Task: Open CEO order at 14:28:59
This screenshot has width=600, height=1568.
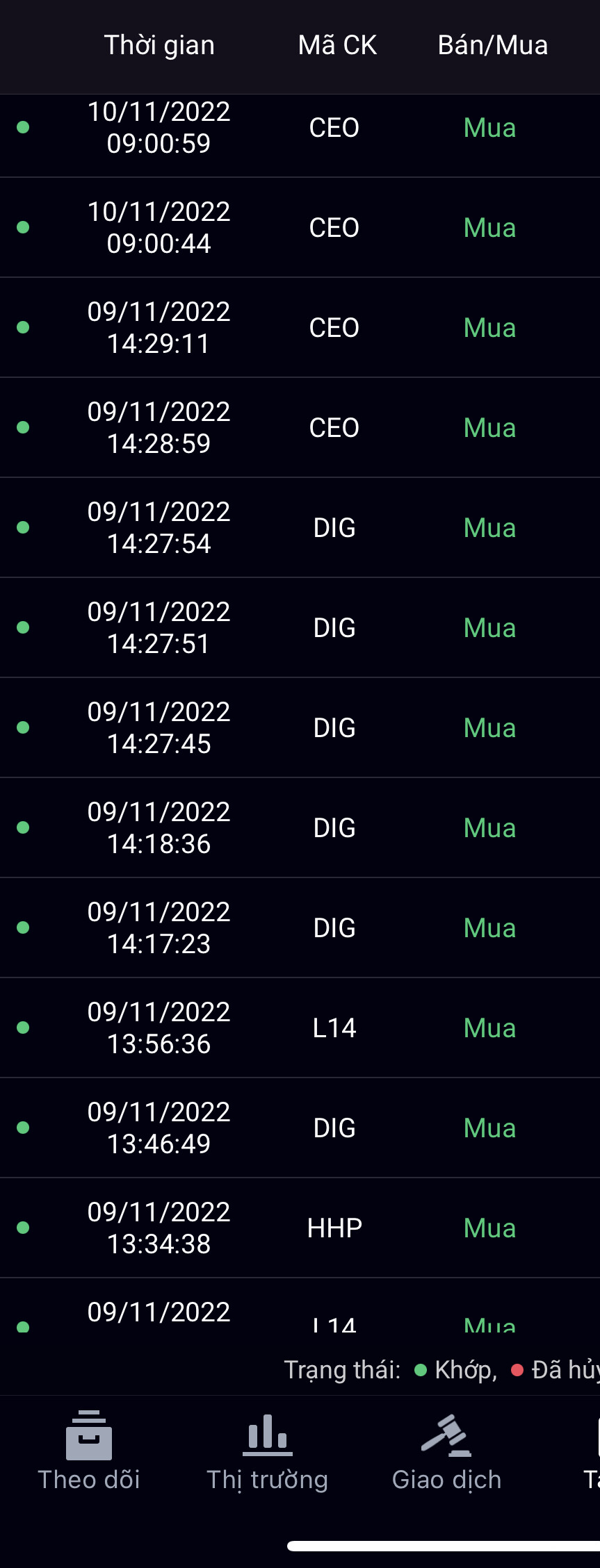Action: (300, 428)
